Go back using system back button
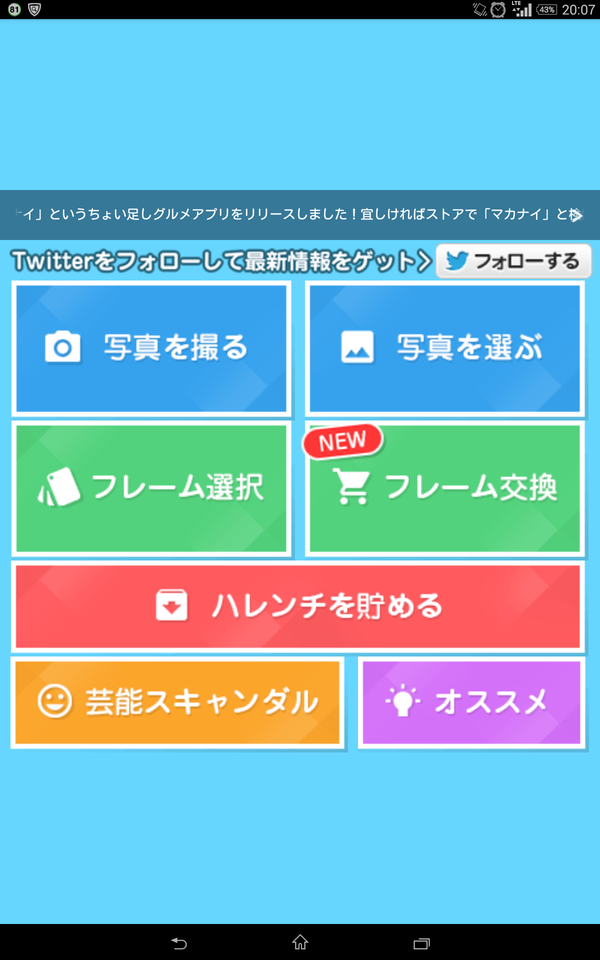The width and height of the screenshot is (600, 960). point(179,942)
